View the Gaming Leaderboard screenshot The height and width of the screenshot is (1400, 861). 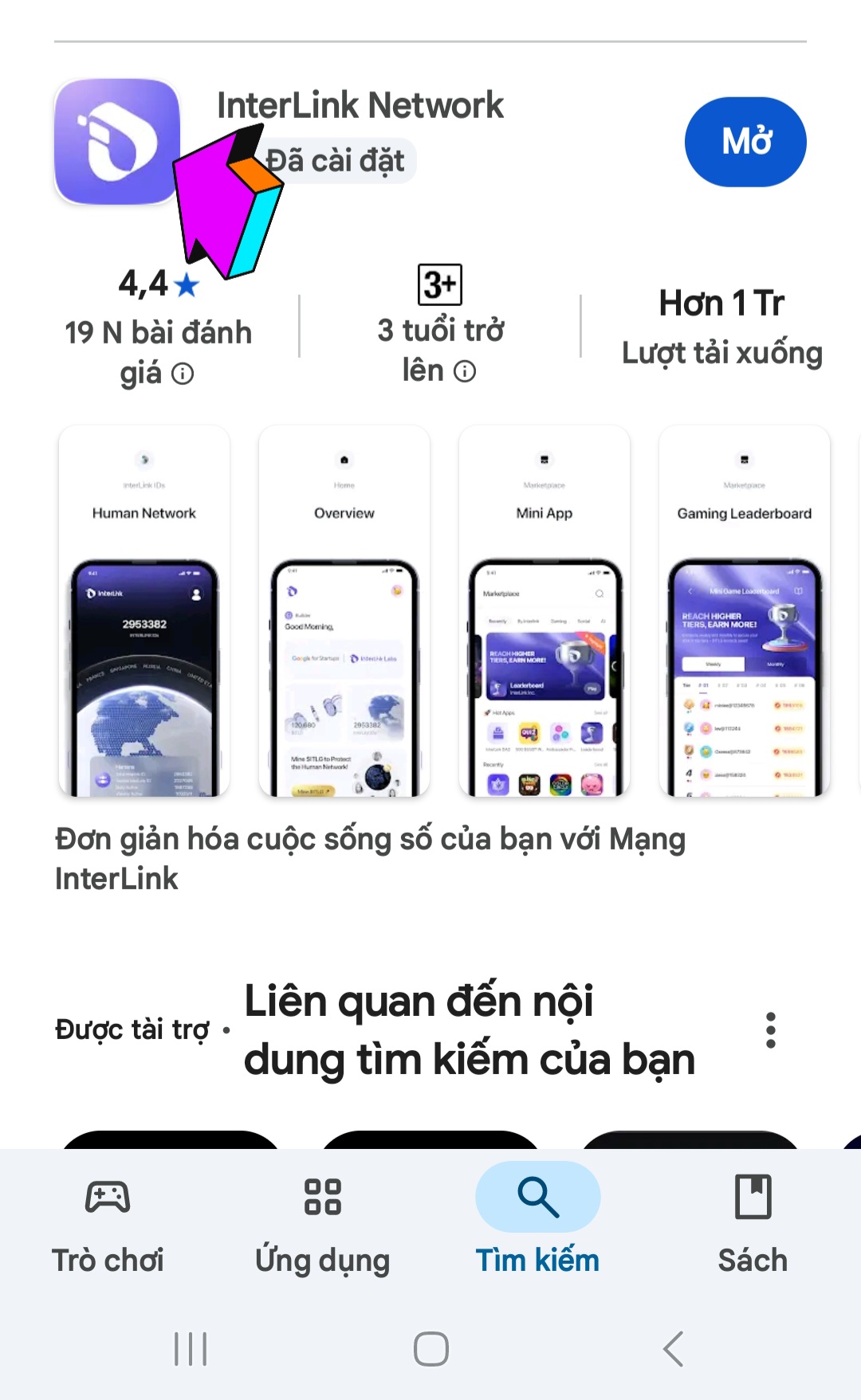point(745,611)
